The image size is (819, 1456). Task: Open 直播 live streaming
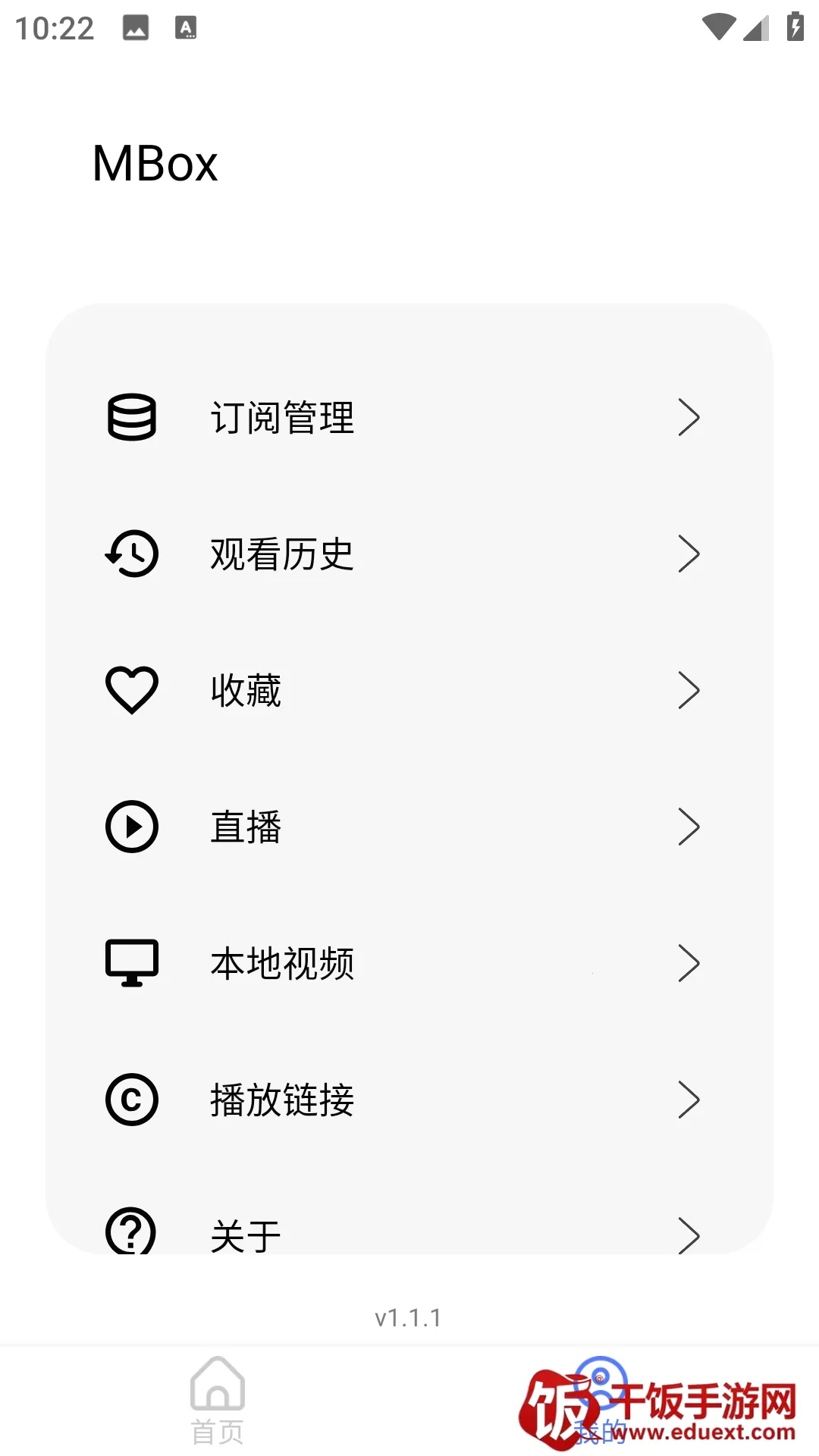click(x=408, y=827)
